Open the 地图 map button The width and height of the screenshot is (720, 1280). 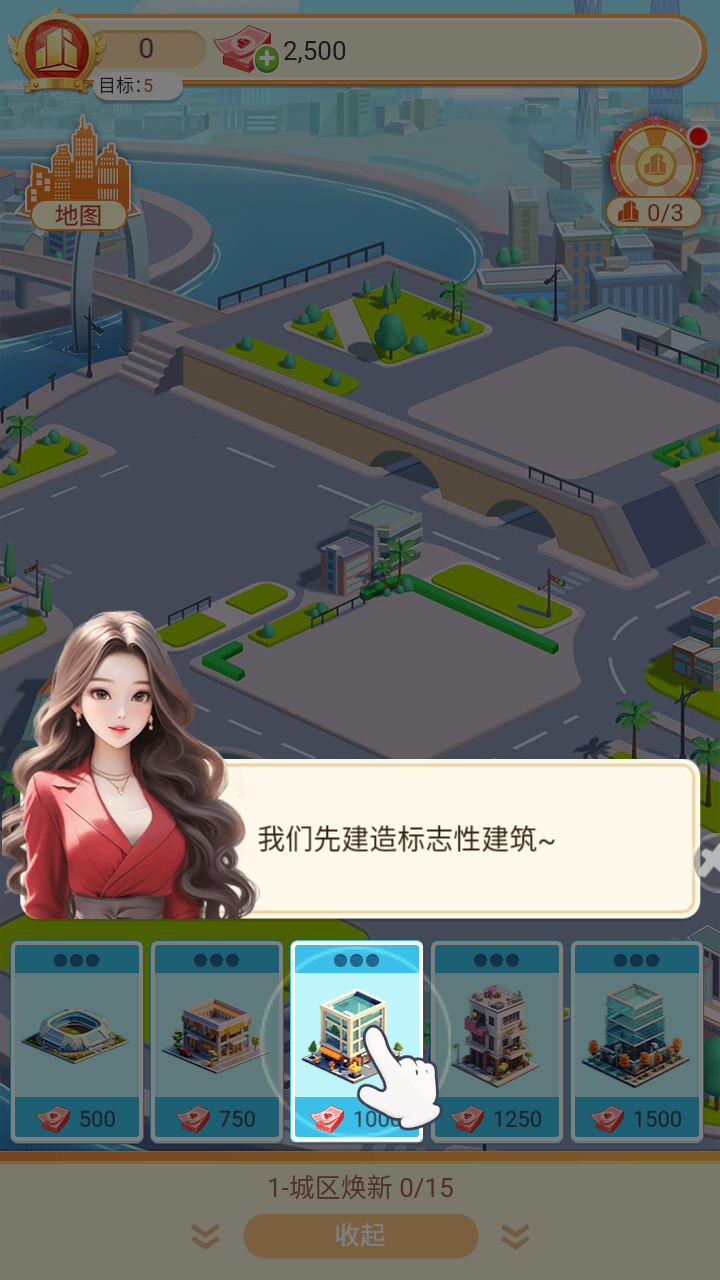tap(78, 175)
